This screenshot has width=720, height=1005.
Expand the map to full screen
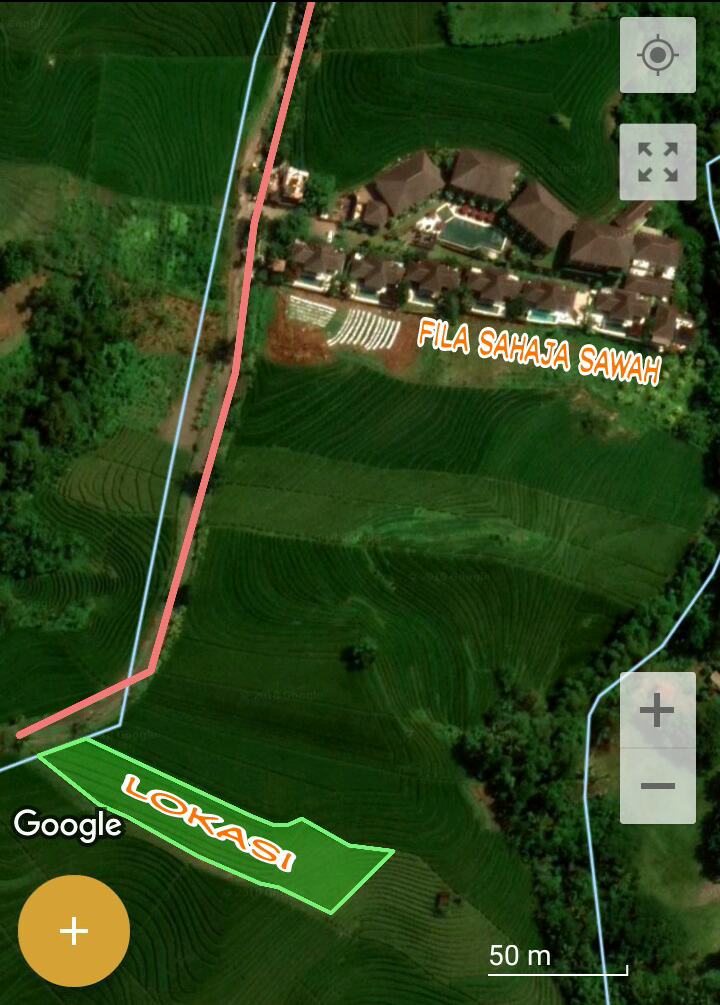657,162
